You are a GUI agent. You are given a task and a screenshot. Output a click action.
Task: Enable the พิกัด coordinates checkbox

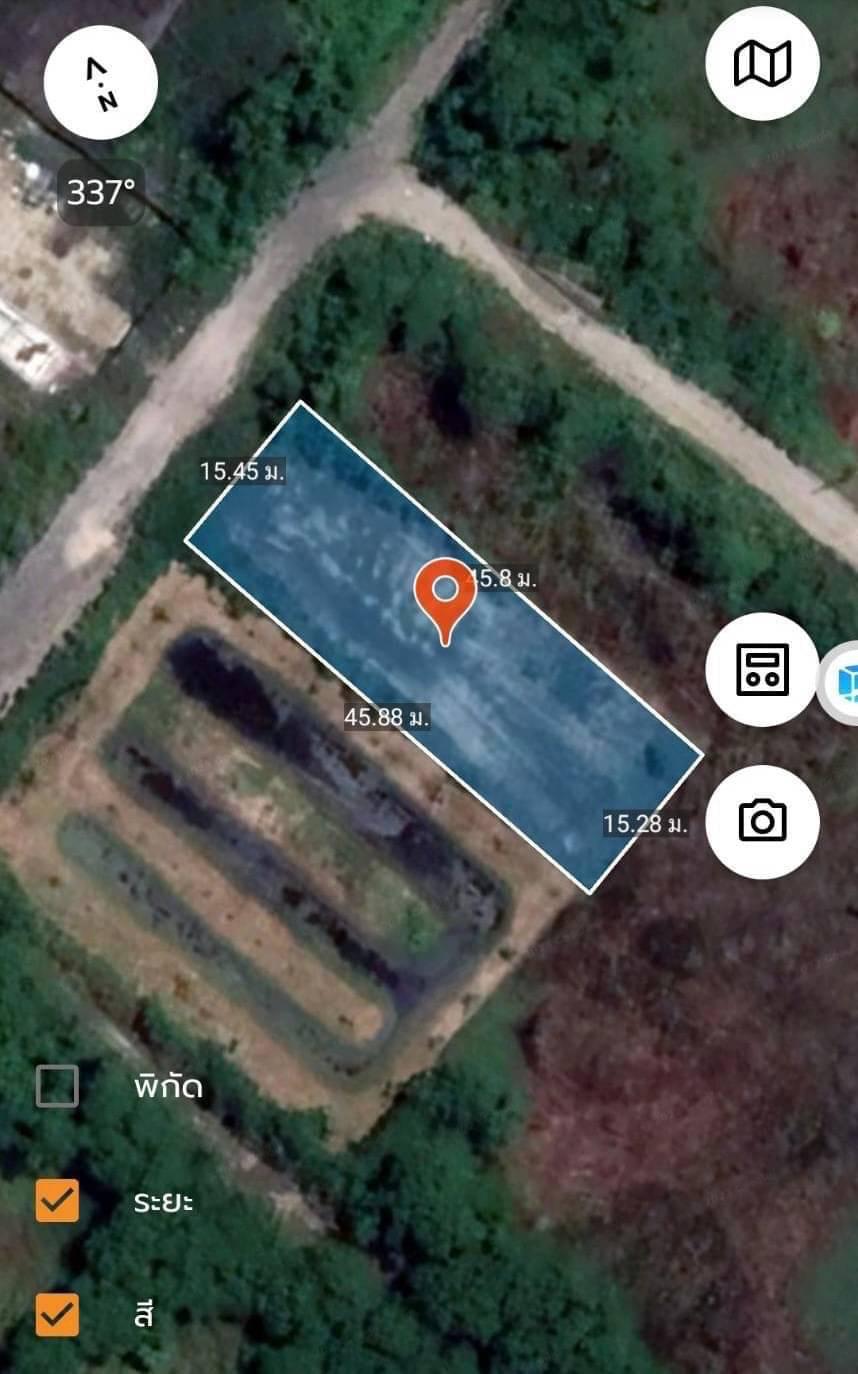tap(57, 1086)
